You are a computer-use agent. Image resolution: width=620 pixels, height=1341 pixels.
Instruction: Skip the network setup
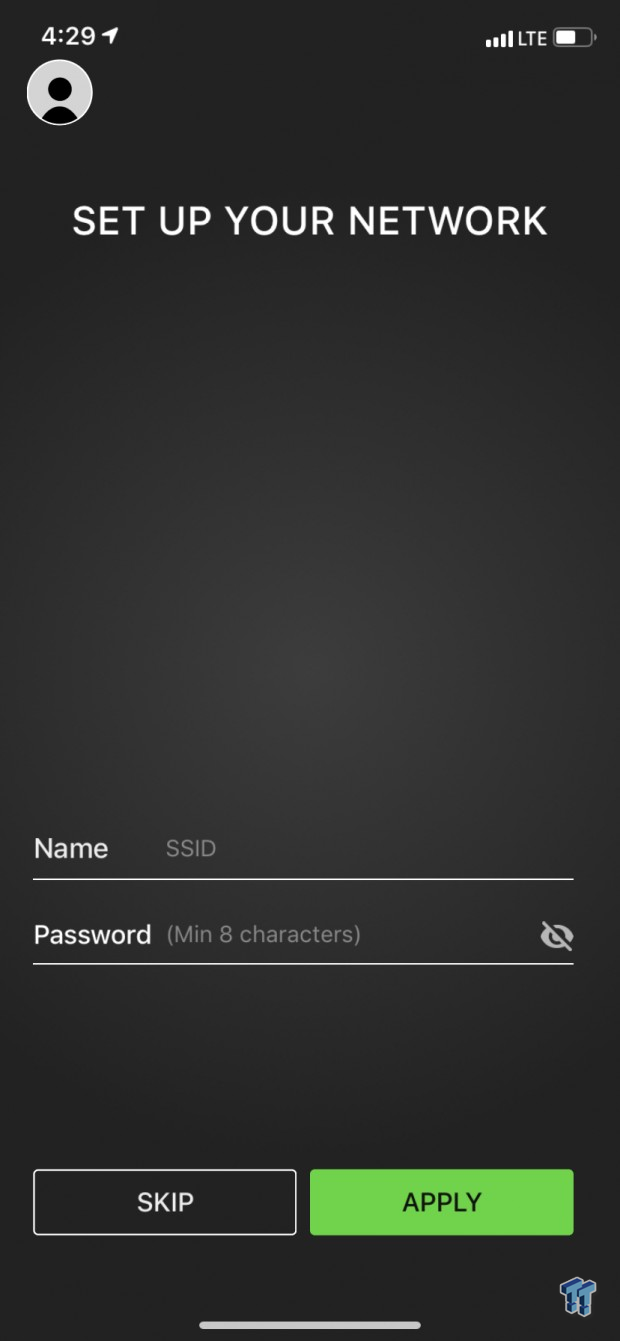coord(165,1202)
